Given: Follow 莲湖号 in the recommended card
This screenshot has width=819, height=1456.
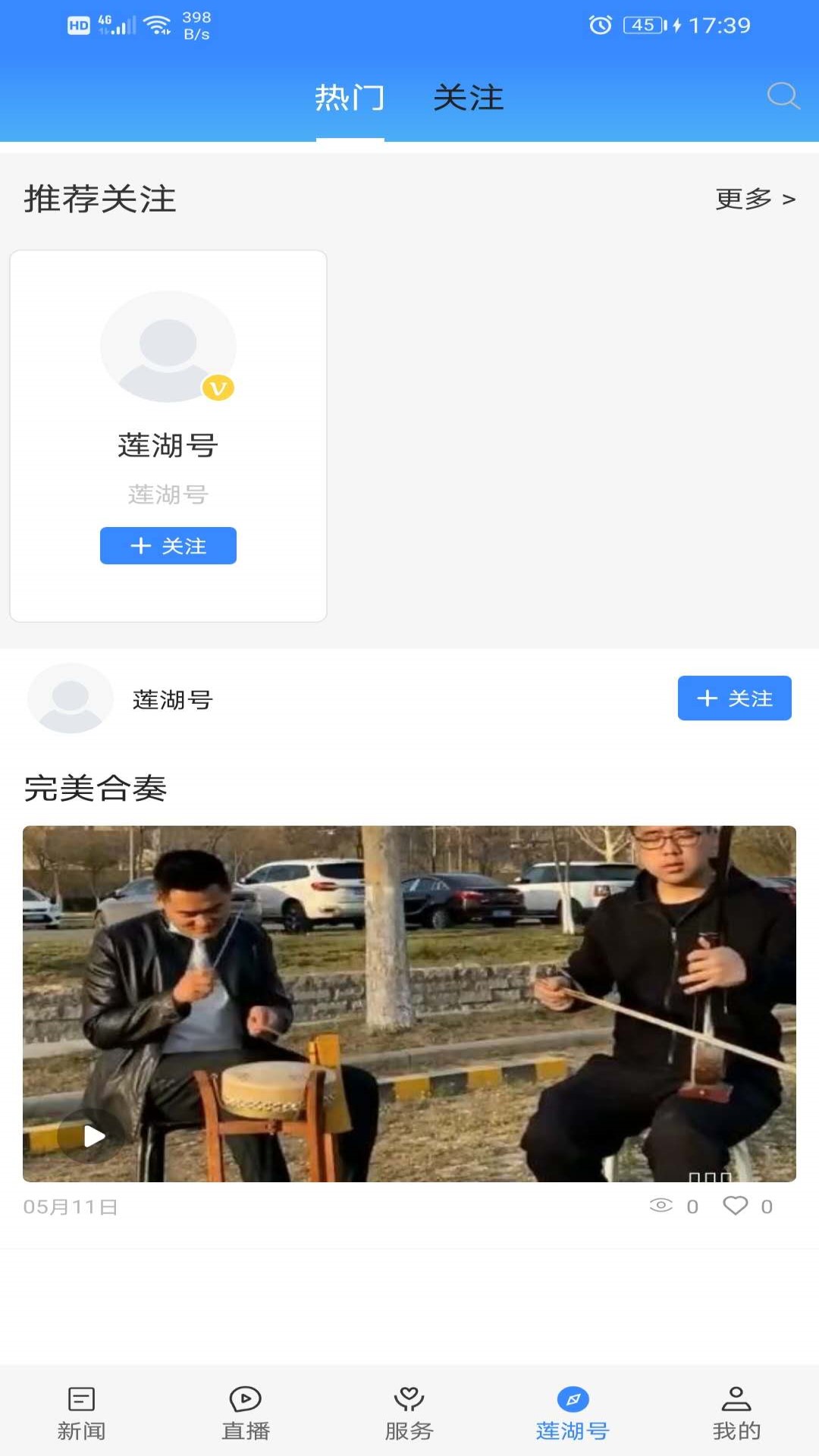Looking at the screenshot, I should [168, 546].
